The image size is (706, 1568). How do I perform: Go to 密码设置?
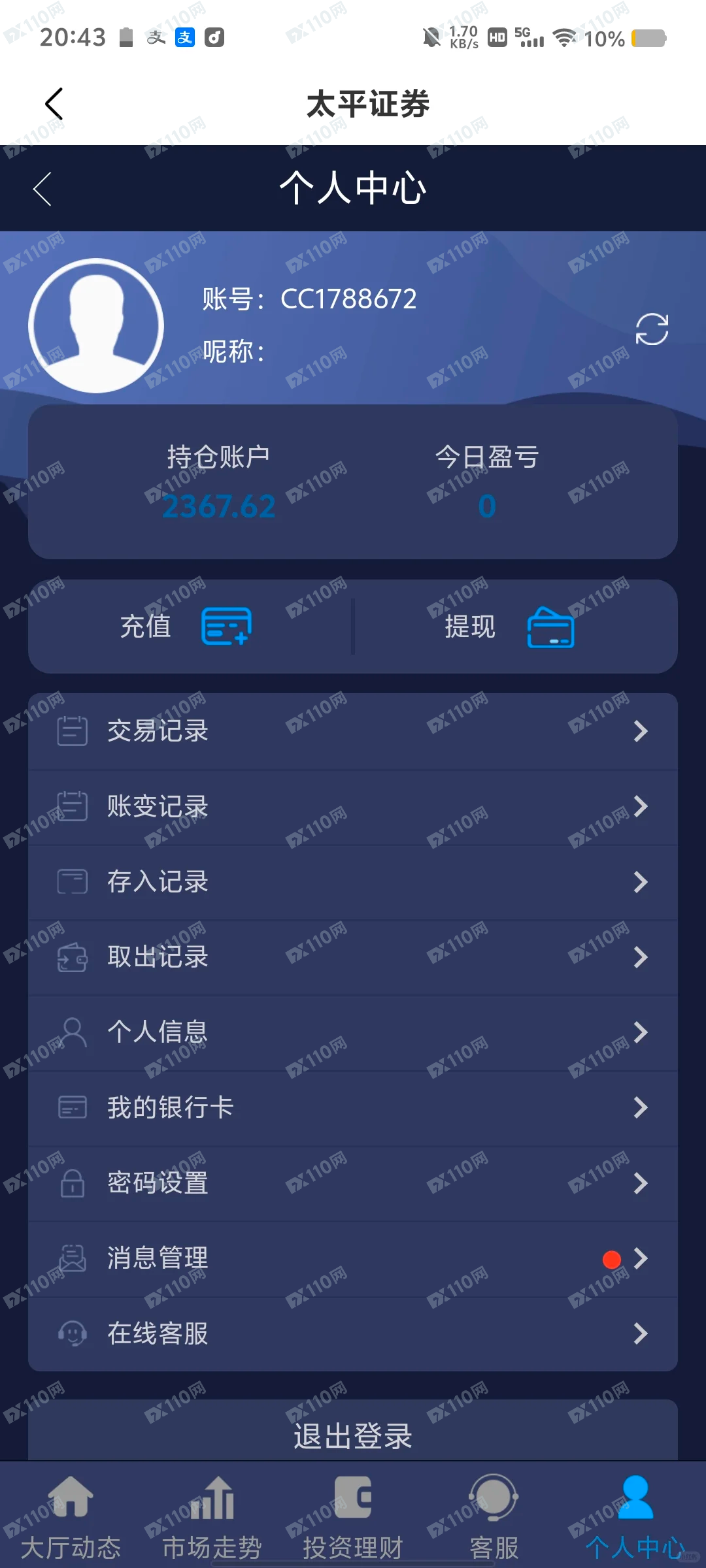(x=353, y=1183)
